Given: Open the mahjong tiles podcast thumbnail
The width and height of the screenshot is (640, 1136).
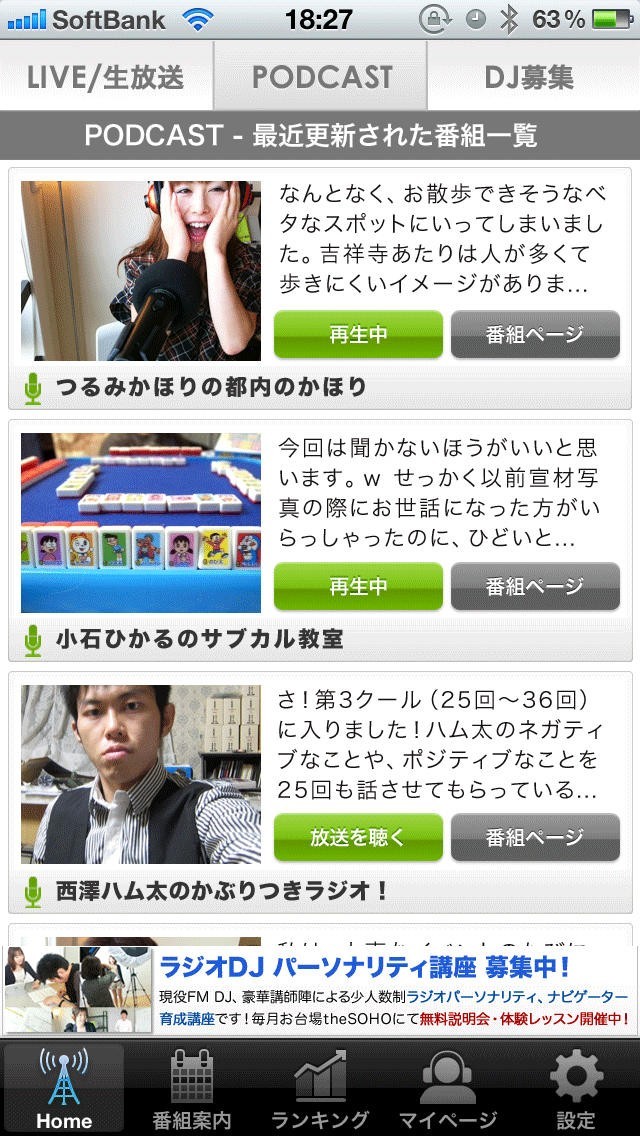Looking at the screenshot, I should (141, 523).
